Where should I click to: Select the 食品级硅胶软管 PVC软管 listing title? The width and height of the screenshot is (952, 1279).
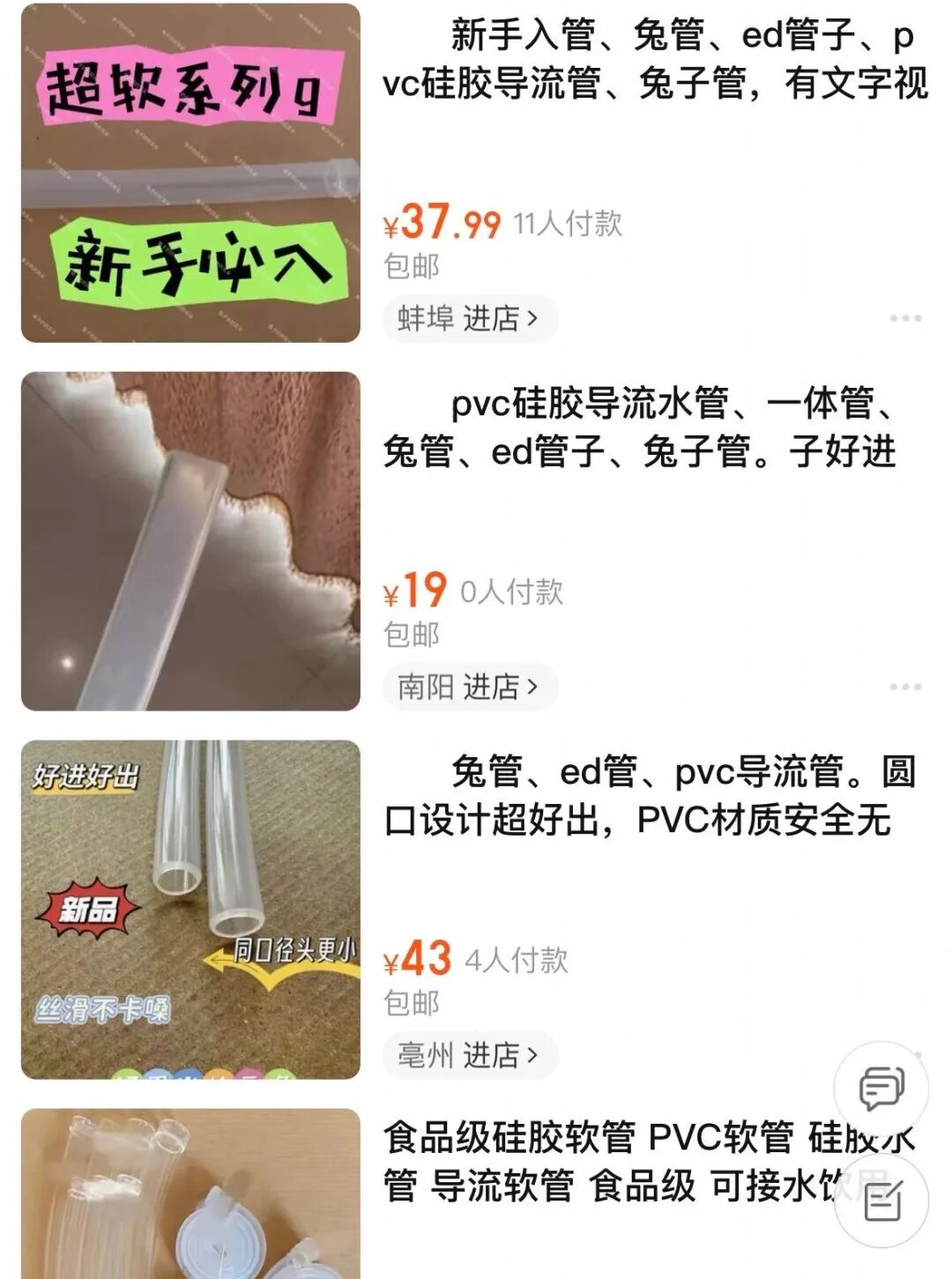(x=608, y=1162)
